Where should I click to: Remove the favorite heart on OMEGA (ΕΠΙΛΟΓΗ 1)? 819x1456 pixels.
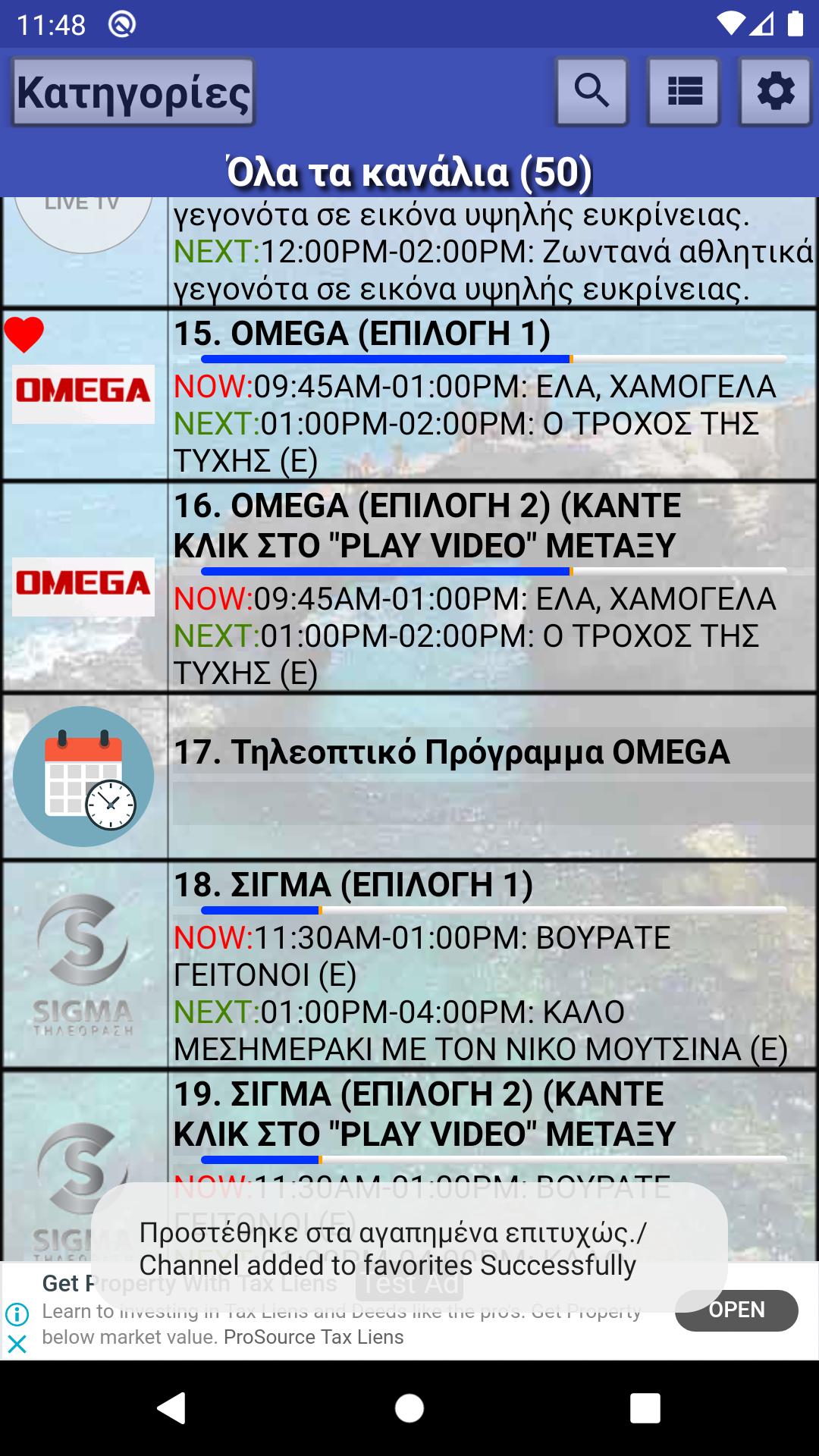tap(24, 334)
